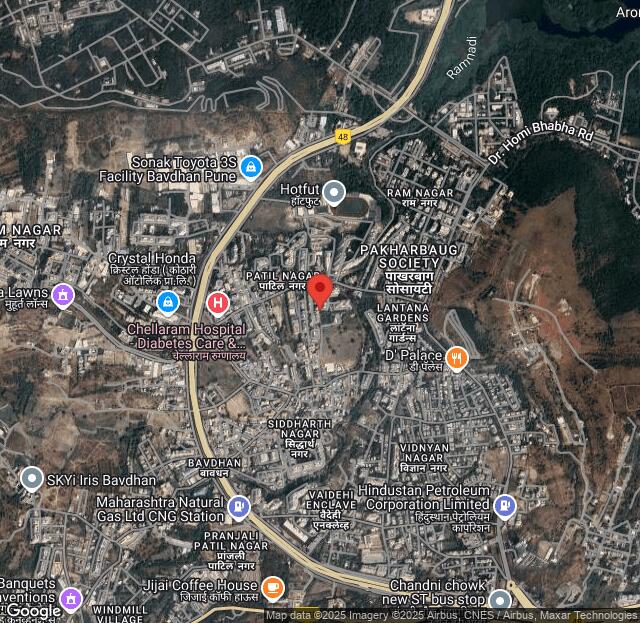The width and height of the screenshot is (640, 623).
Task: Open the D' Palace restaurant marker
Action: pyautogui.click(x=456, y=357)
